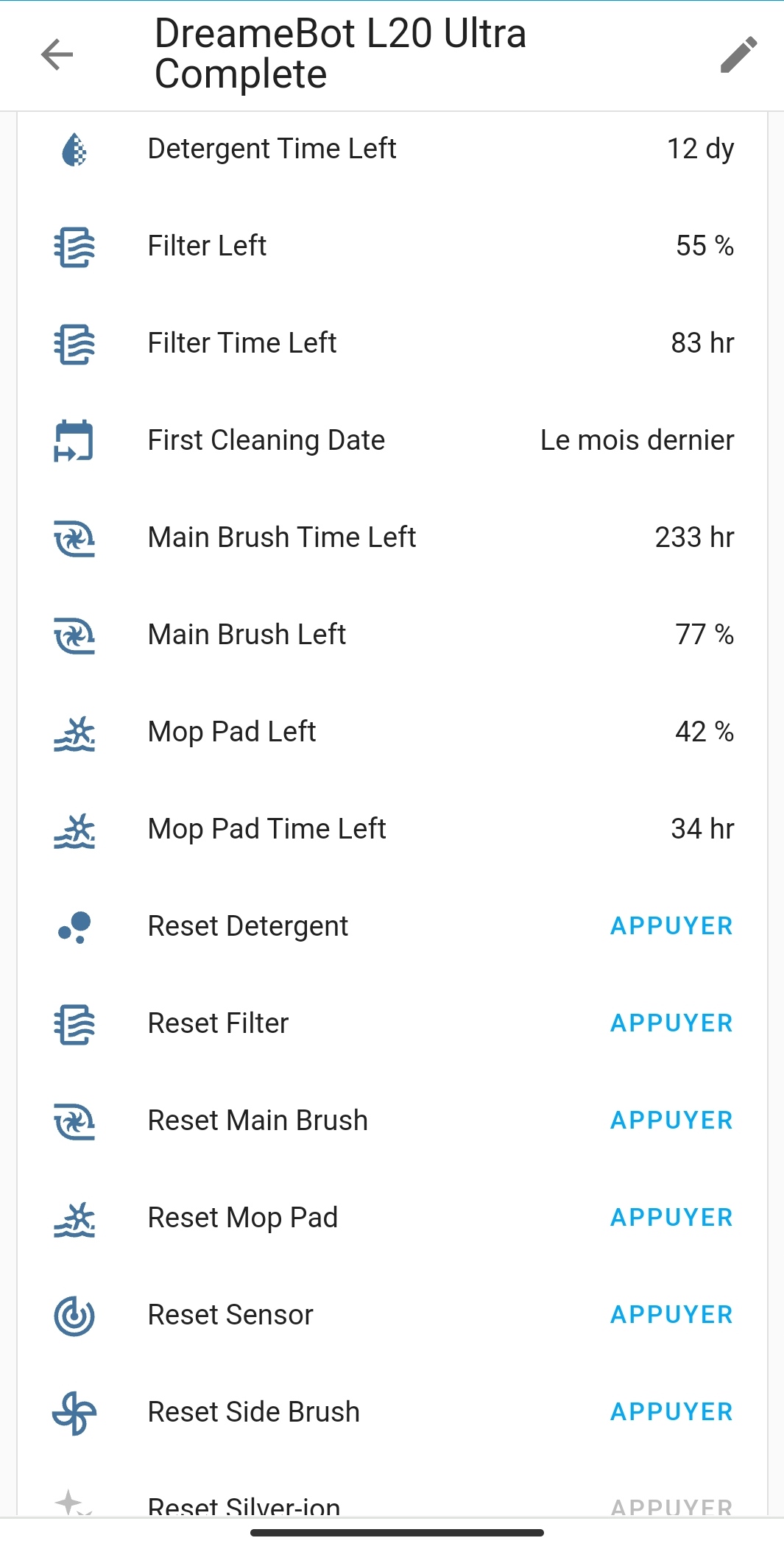Open the Main Brush Left entity

tap(392, 635)
